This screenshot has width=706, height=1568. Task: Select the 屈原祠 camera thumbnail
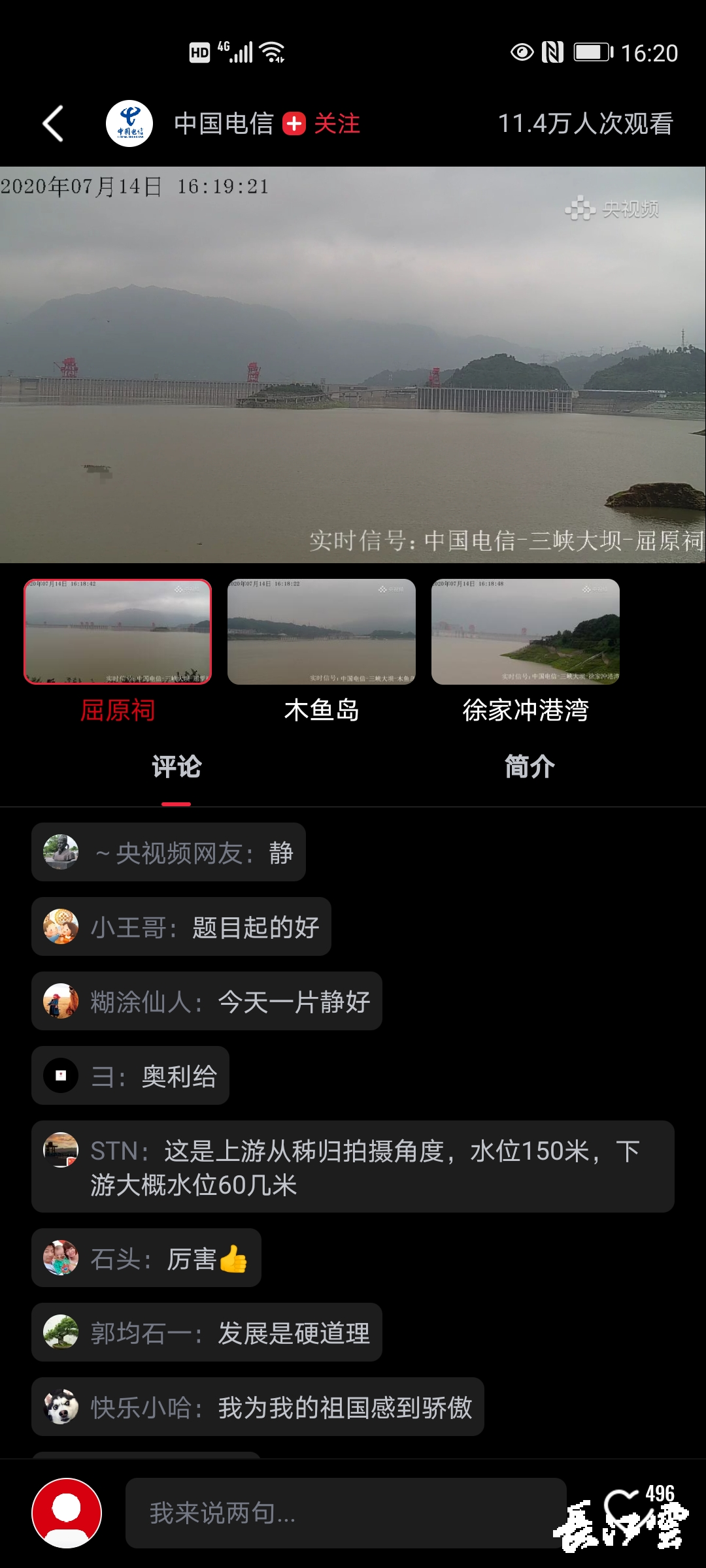tap(118, 632)
